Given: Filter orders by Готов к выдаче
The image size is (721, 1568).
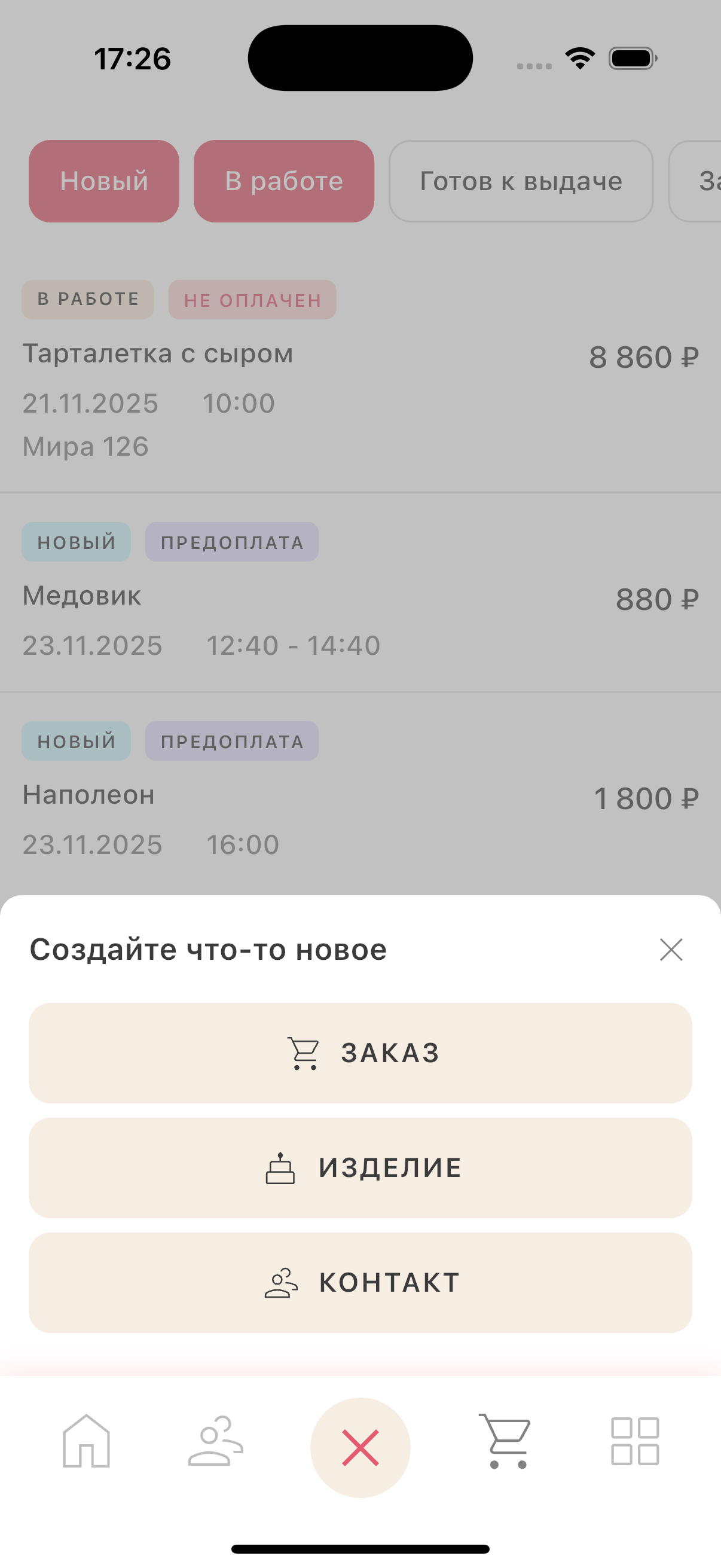Looking at the screenshot, I should tap(521, 181).
